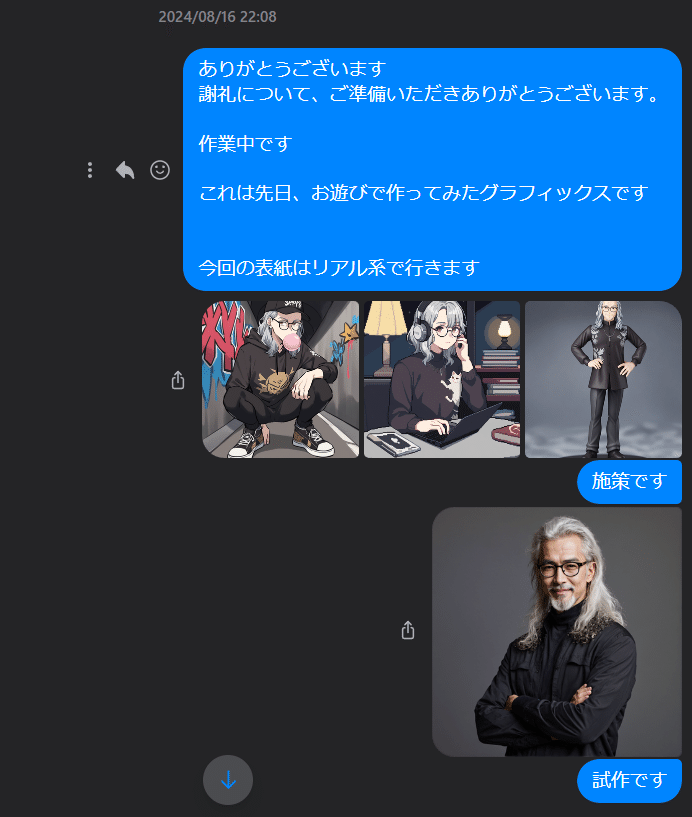Screen dimensions: 692x817
Task: Open the graffiti street illustration image
Action: click(x=280, y=379)
